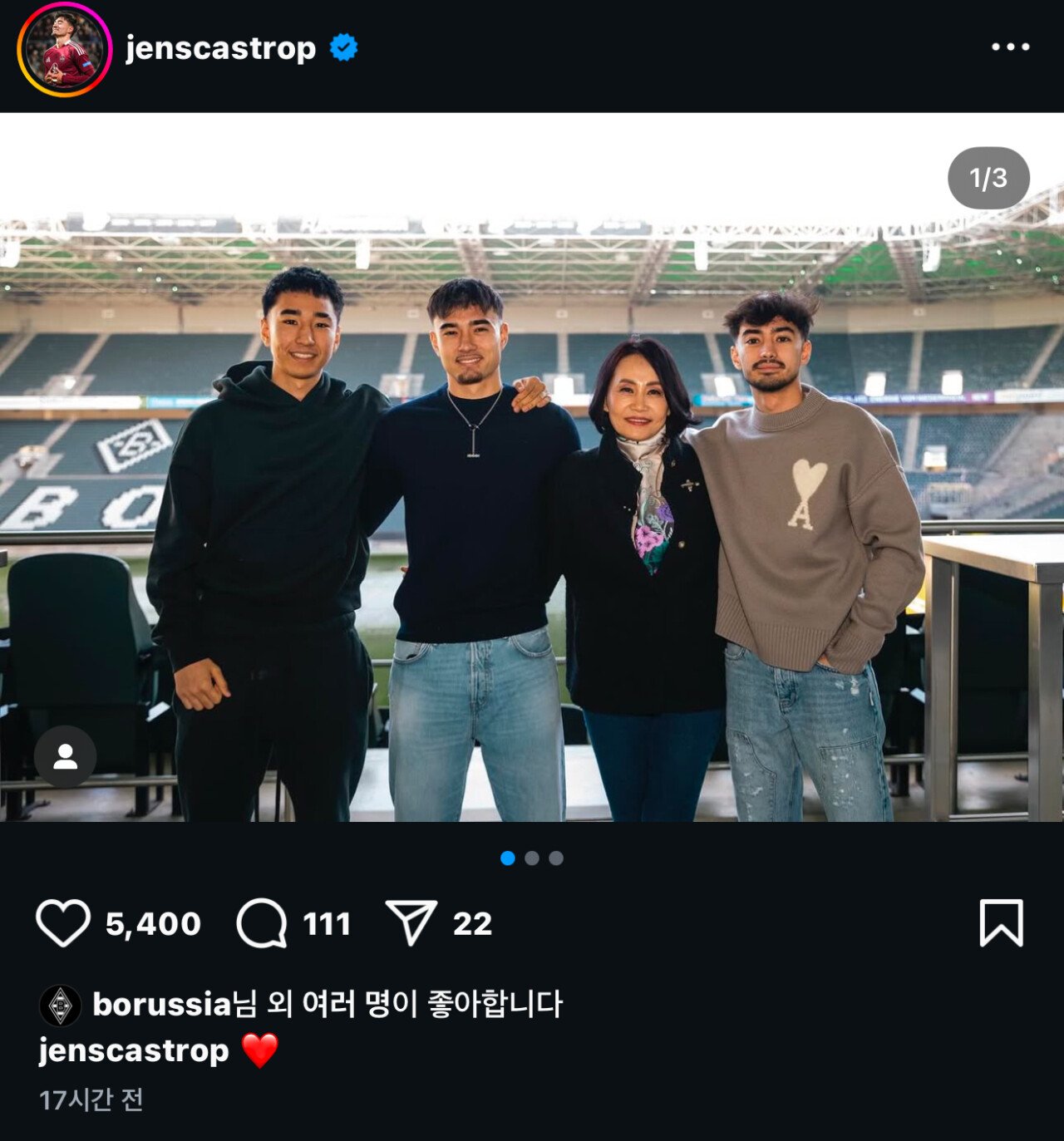Screen dimensions: 1064x1141
Task: Like this post with the heart icon
Action: coord(63,923)
